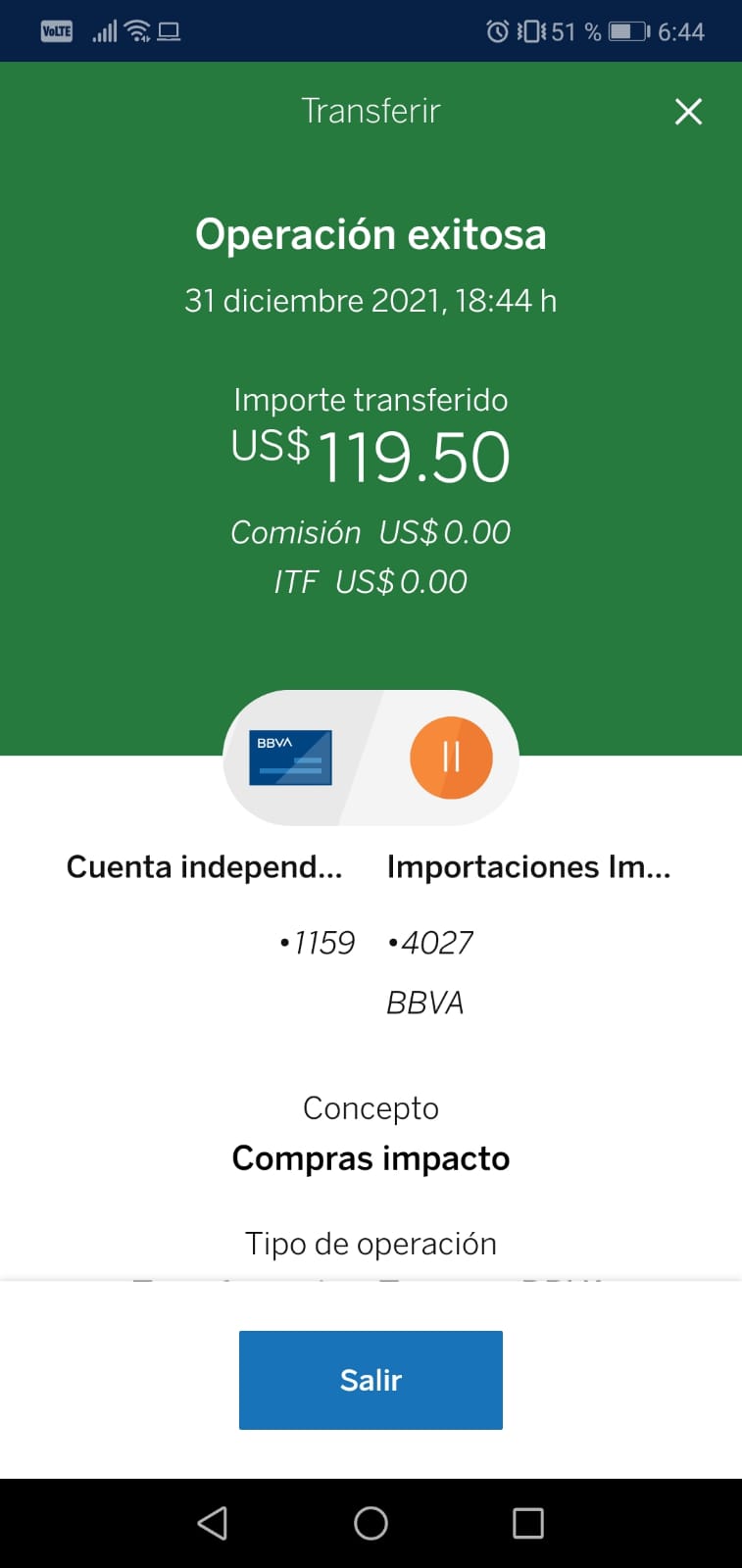Image resolution: width=742 pixels, height=1568 pixels.
Task: Tap the Salir button
Action: tap(371, 1379)
